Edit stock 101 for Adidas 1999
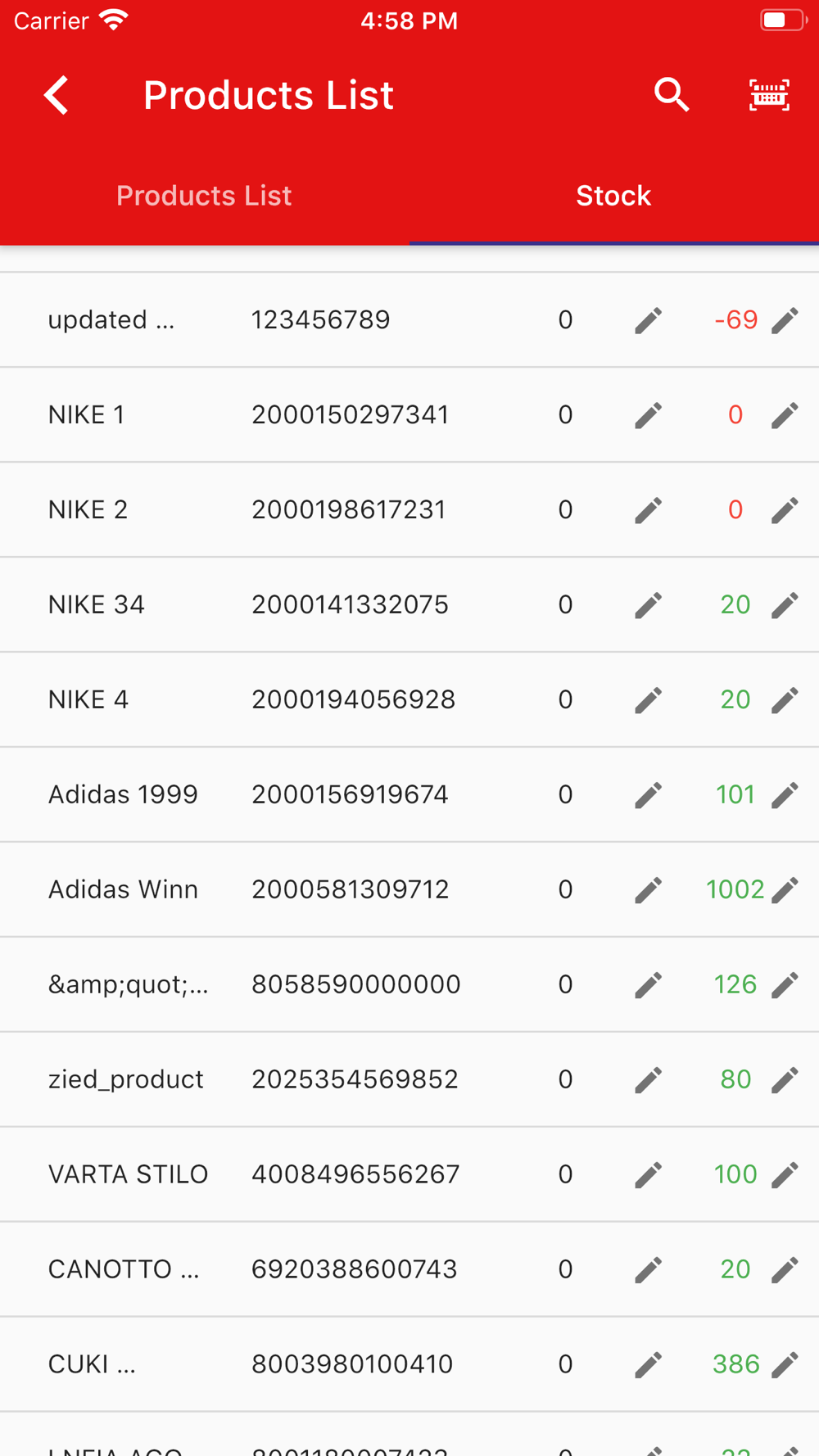 coord(785,795)
